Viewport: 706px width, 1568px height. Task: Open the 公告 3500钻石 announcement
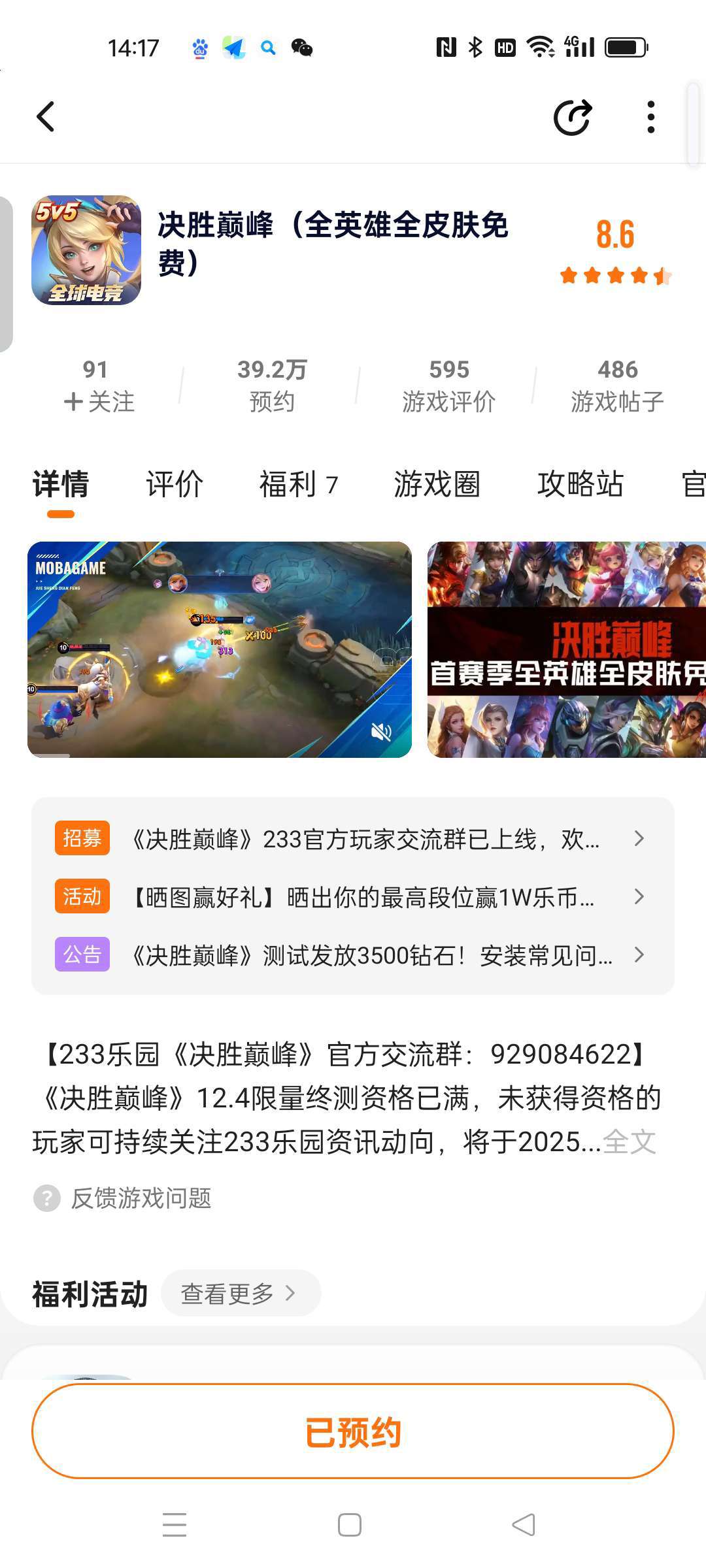click(x=353, y=955)
